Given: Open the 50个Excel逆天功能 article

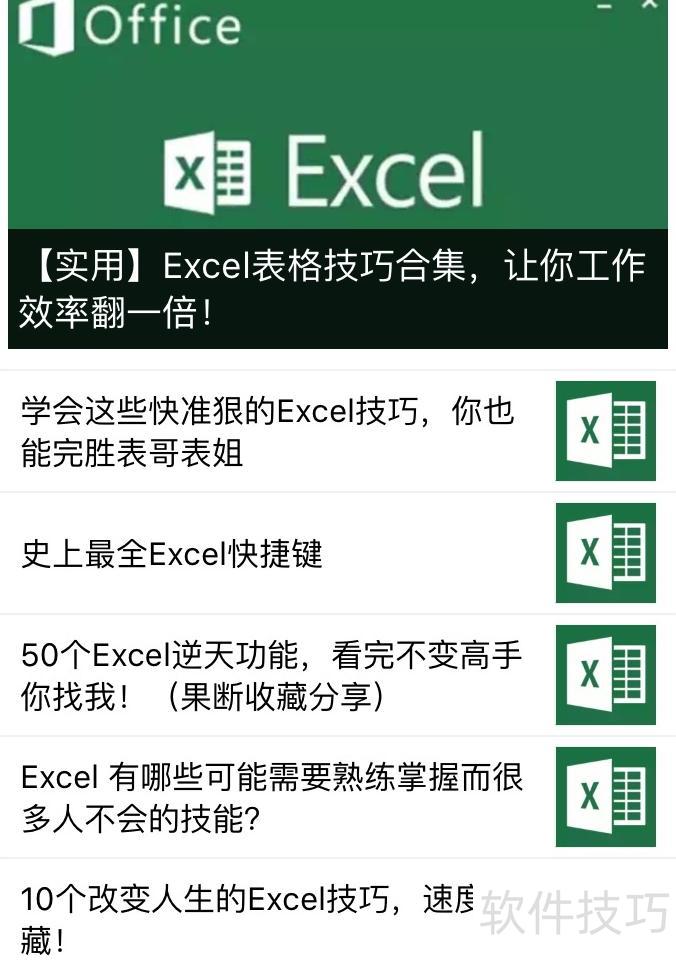Looking at the screenshot, I should coord(271,676).
